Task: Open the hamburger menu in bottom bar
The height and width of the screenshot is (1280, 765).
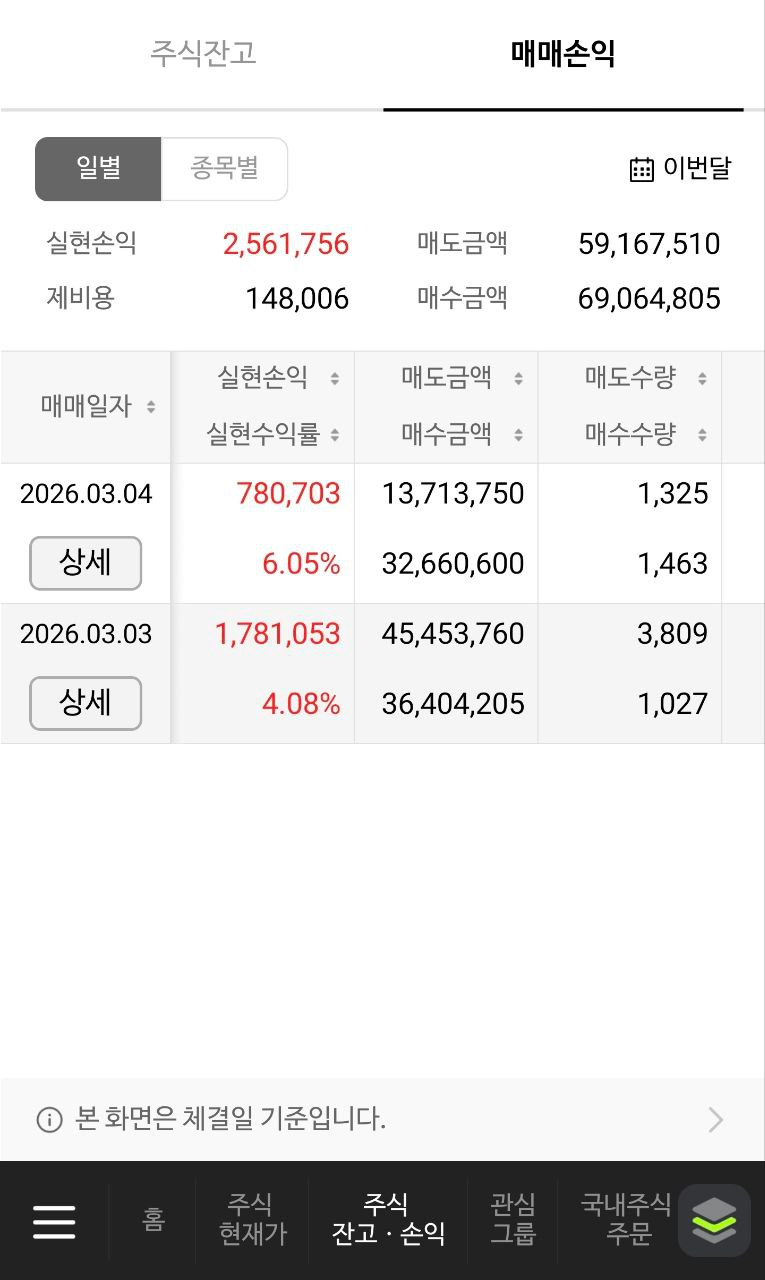Action: [x=54, y=1221]
